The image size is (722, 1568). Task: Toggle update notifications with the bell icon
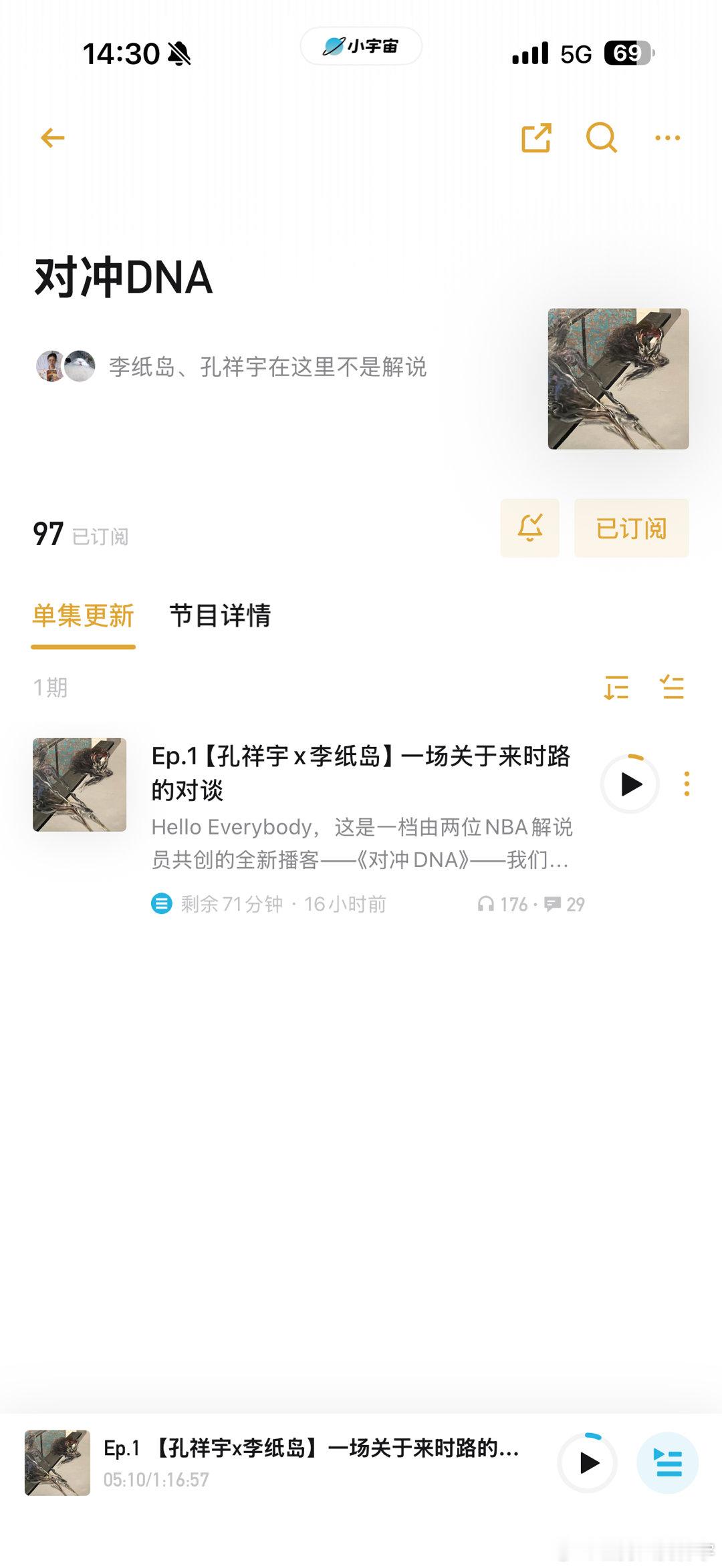[x=529, y=528]
